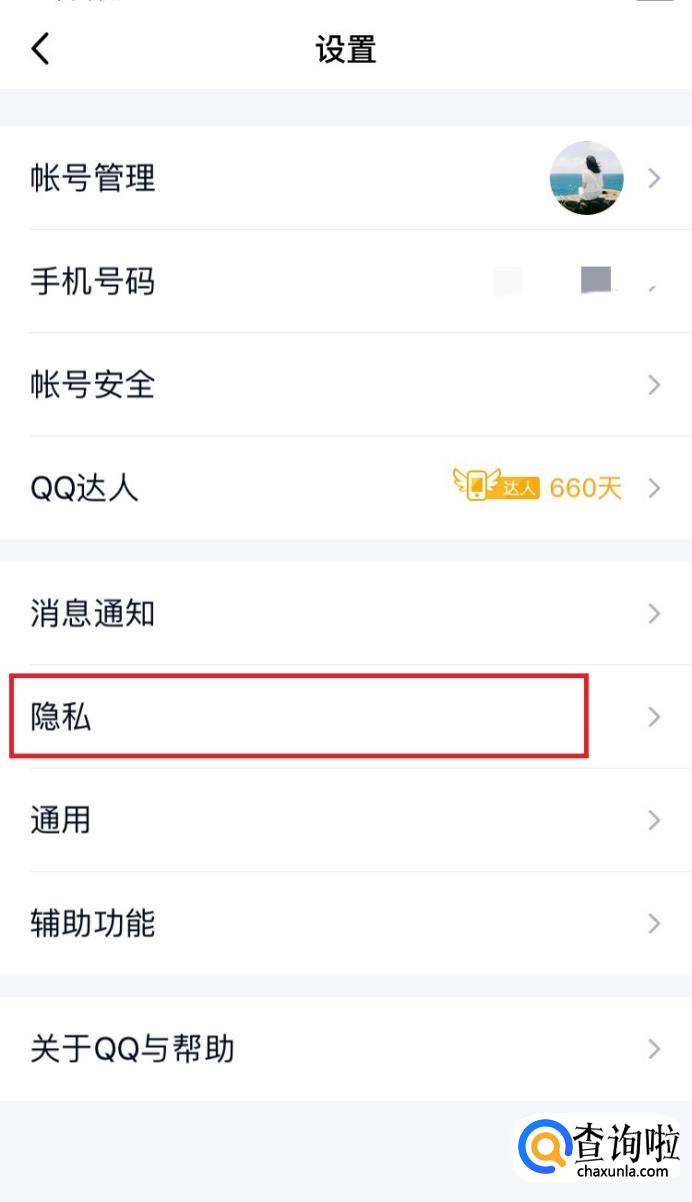
Task: Go back from the settings page
Action: 40,48
